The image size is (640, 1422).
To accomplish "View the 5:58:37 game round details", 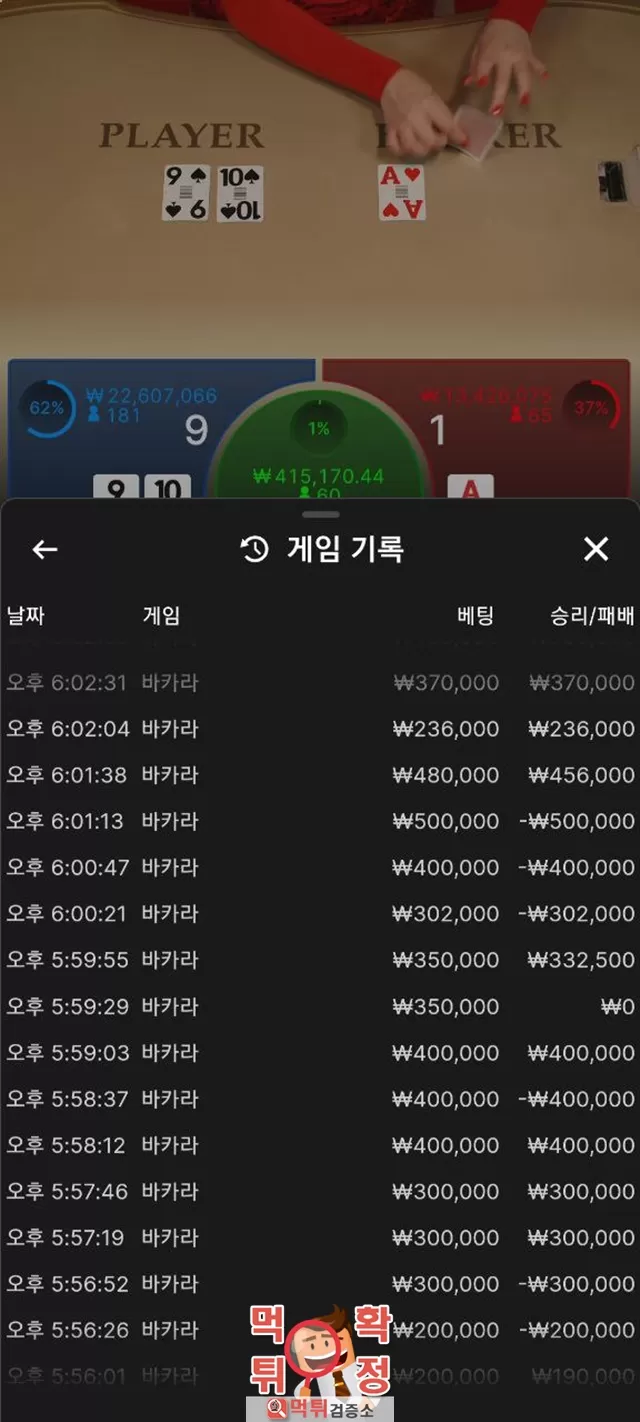I will (x=320, y=1098).
